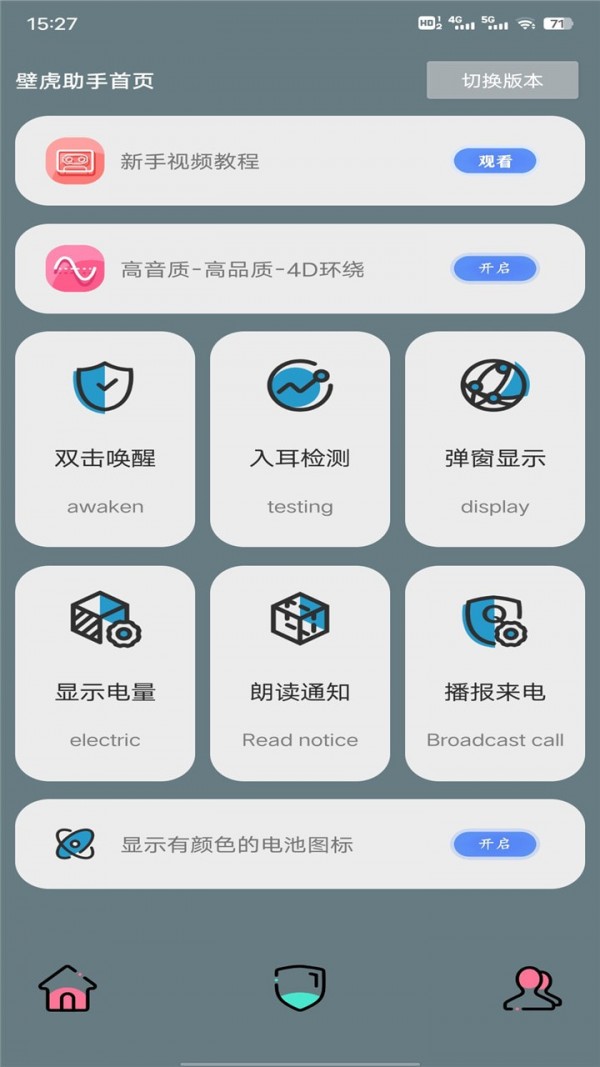600x1067 pixels.
Task: Switch to the home tab icon
Action: (x=67, y=988)
